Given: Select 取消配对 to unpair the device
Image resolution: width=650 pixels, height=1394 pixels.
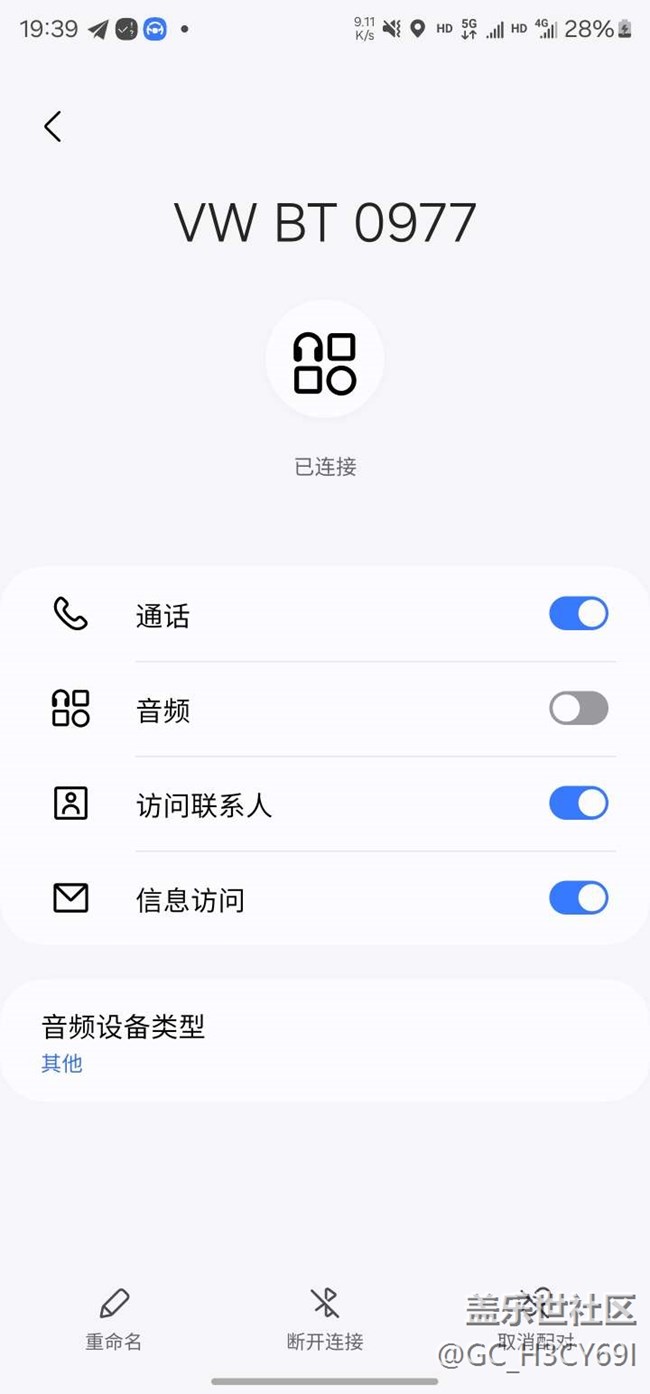Looking at the screenshot, I should pos(538,1320).
